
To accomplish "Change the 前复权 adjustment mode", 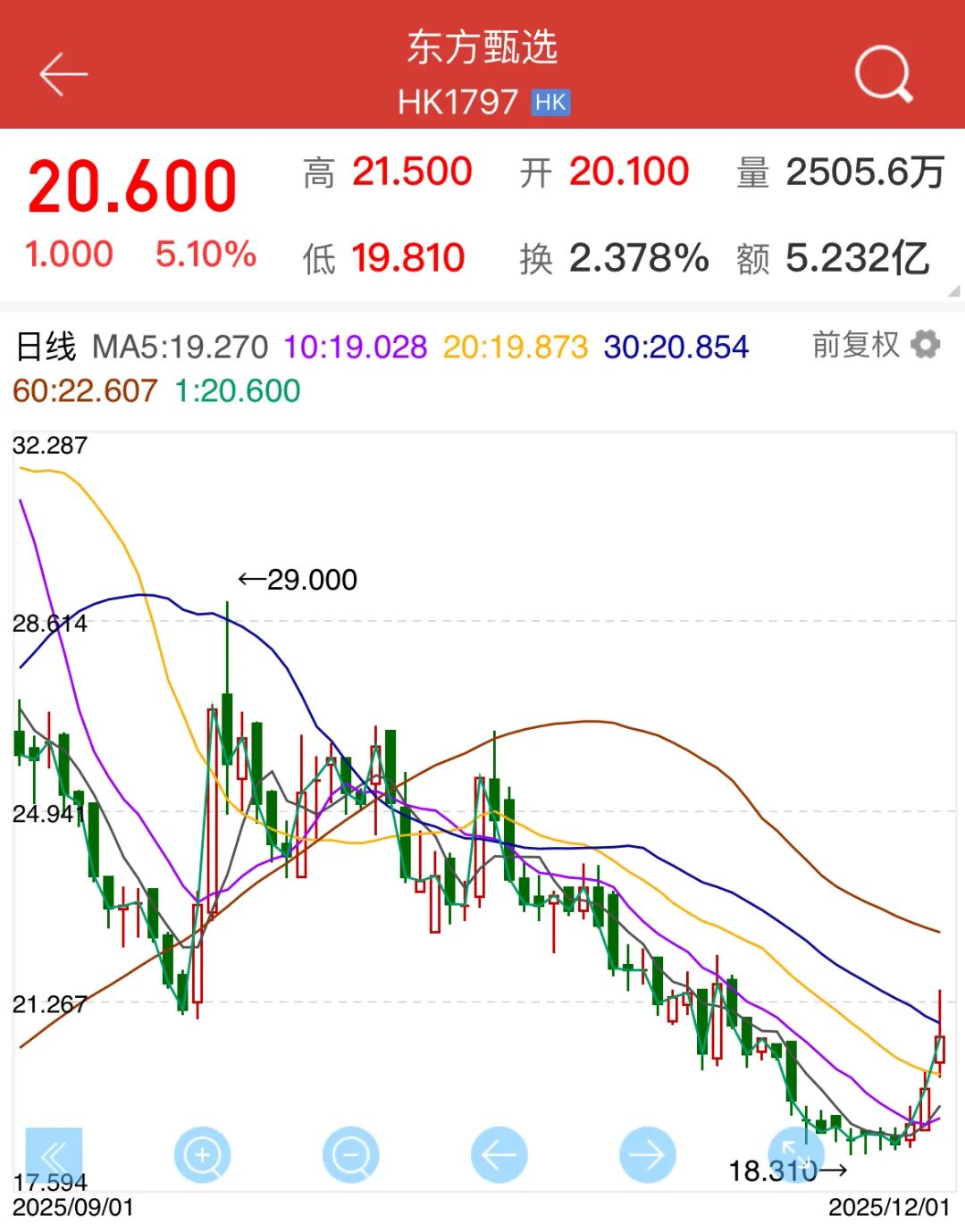I will [x=855, y=345].
